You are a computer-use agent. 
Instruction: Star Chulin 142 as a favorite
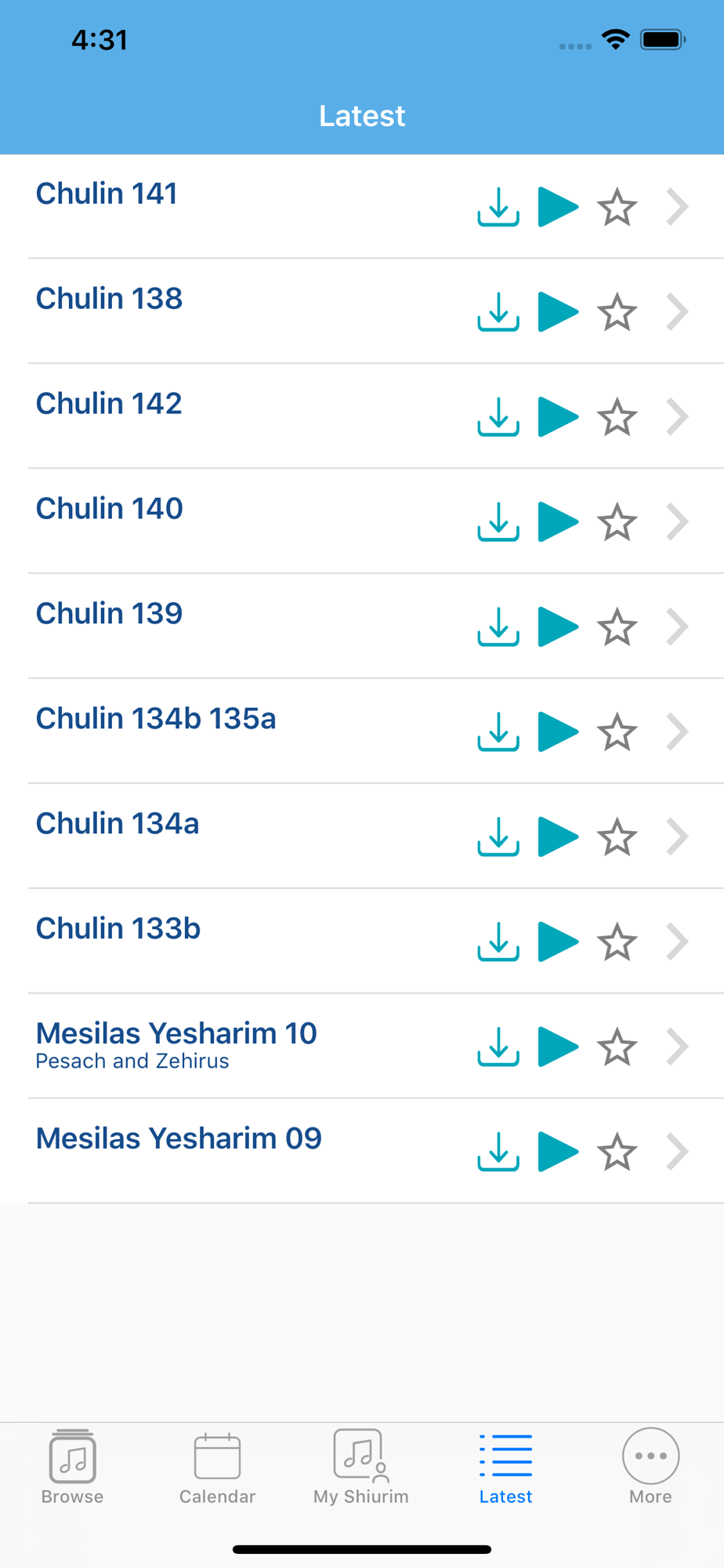pos(617,417)
